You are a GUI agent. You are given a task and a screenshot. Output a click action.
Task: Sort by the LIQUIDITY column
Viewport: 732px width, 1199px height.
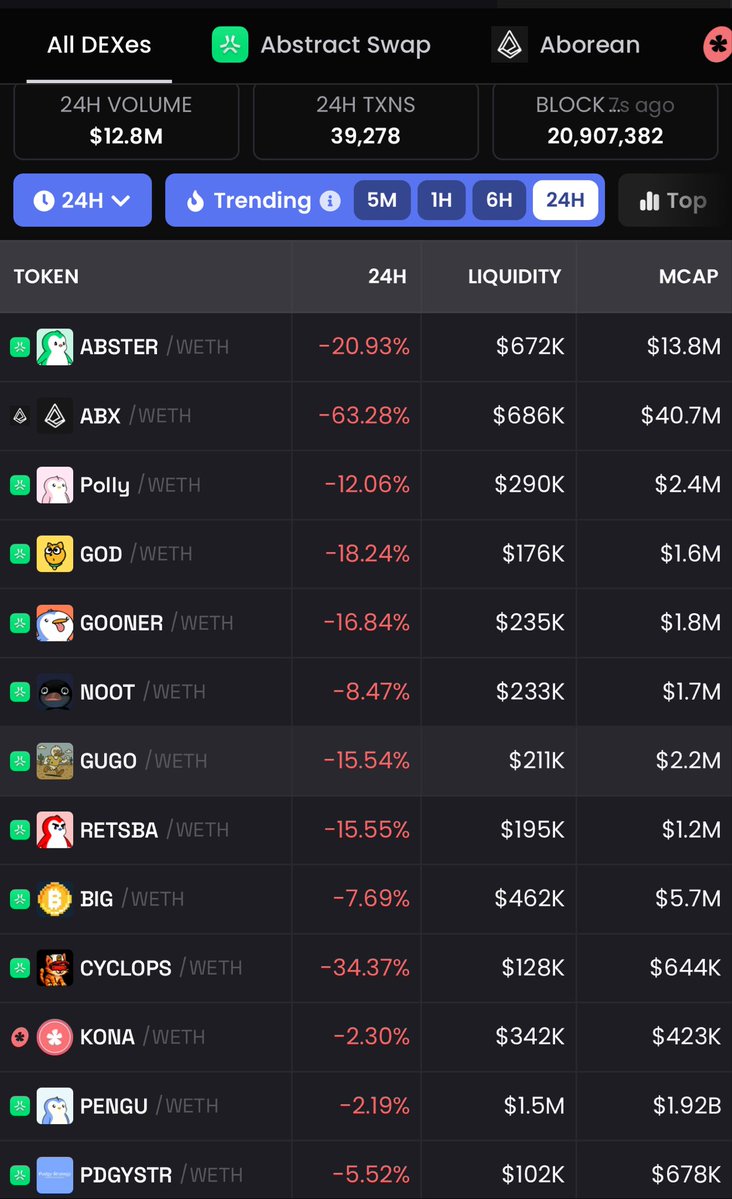pos(514,276)
